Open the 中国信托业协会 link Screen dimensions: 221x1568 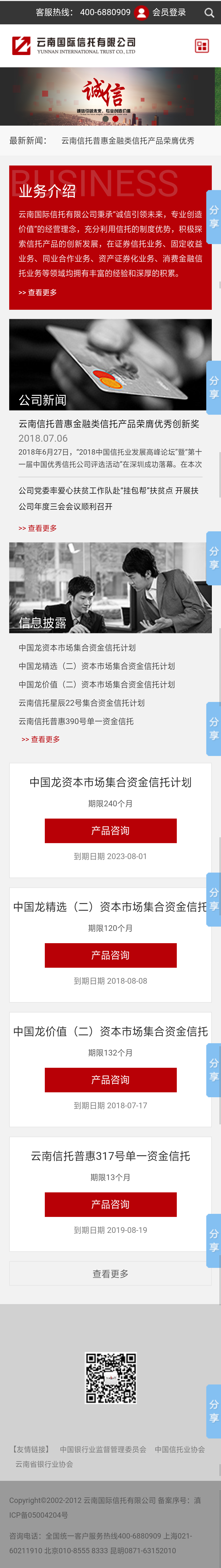point(180,1449)
